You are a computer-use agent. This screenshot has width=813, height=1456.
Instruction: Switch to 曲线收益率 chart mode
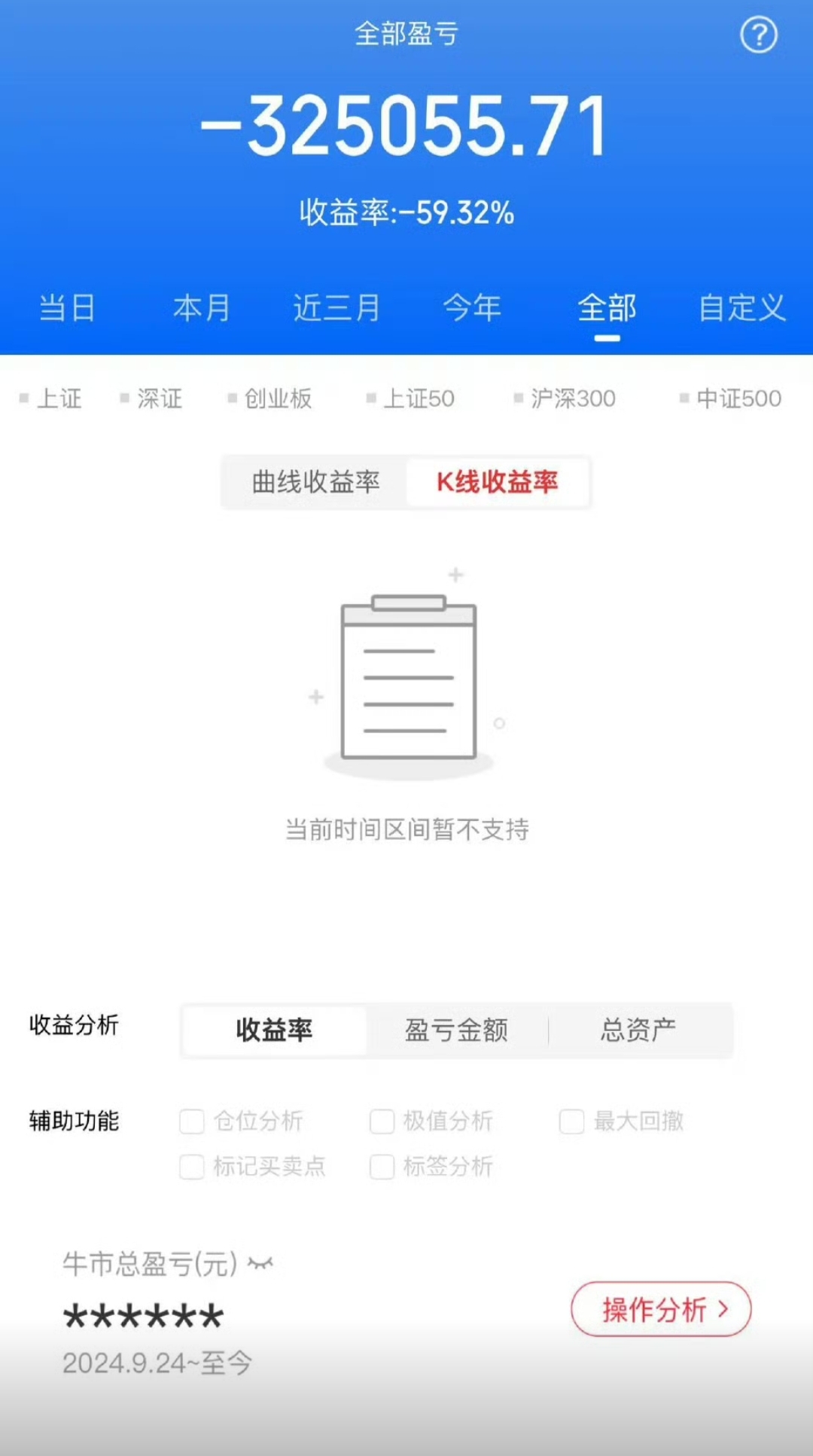tap(315, 482)
